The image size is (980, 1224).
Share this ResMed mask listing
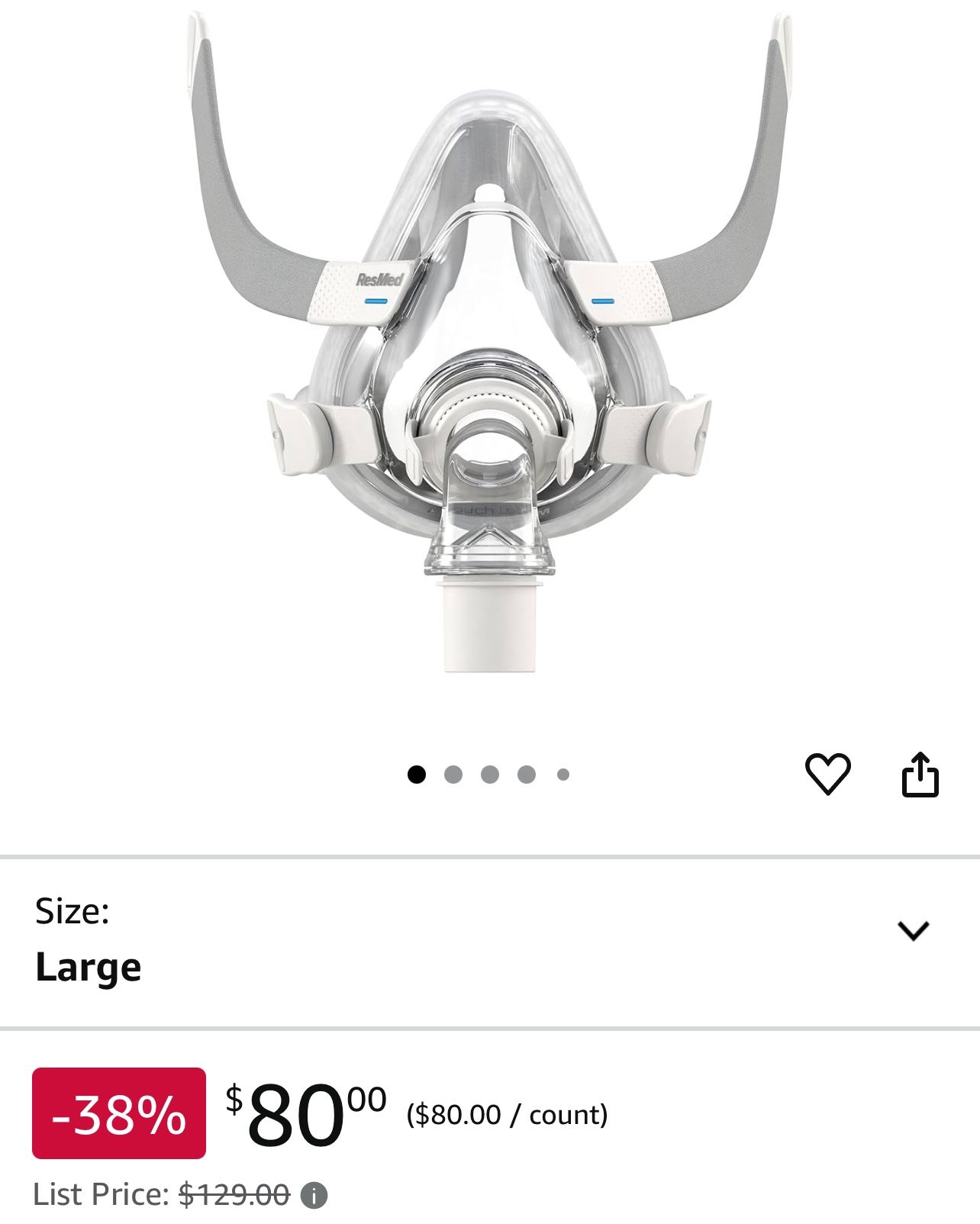tap(920, 775)
